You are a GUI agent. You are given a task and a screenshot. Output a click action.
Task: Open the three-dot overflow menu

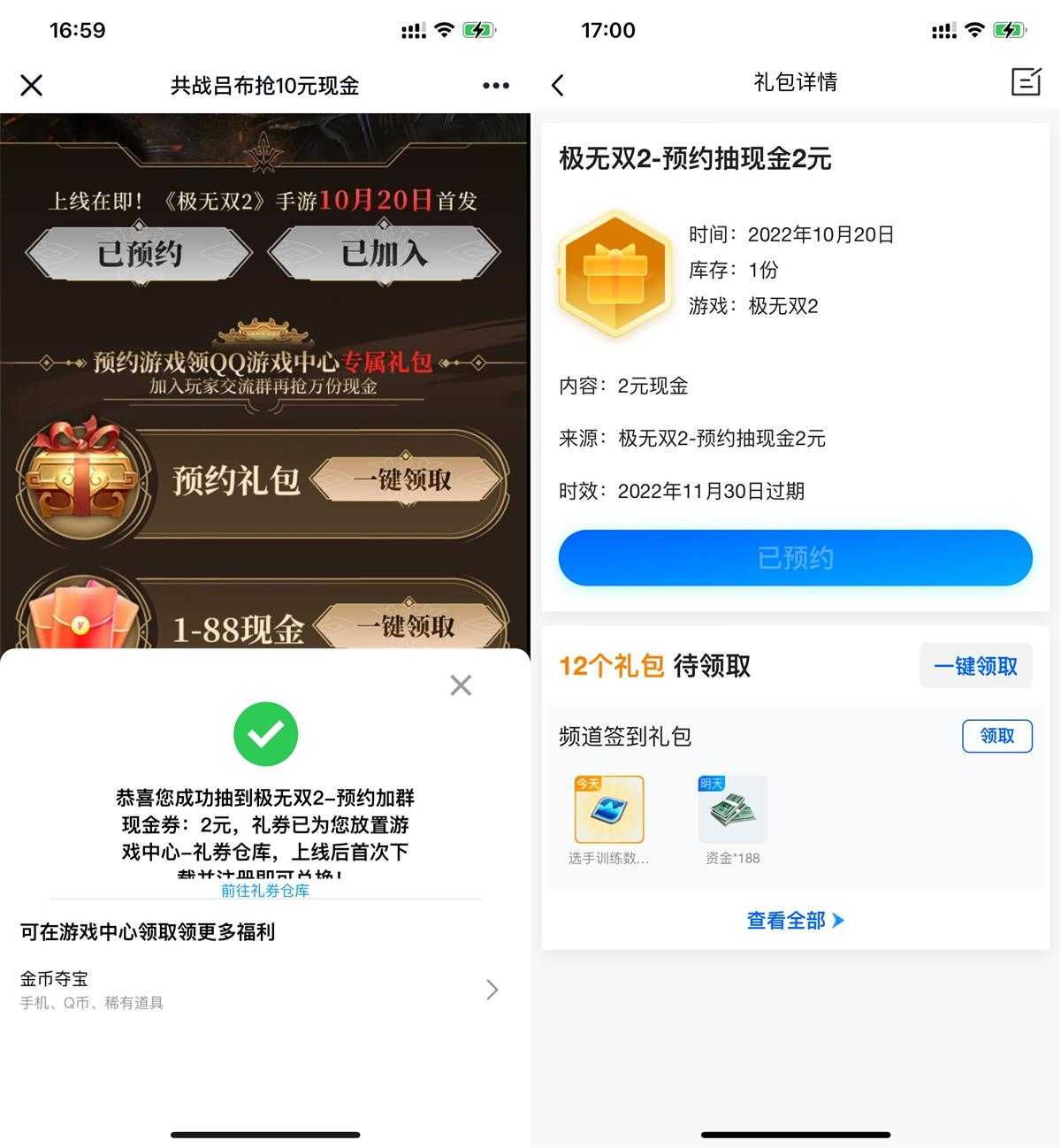pyautogui.click(x=495, y=86)
